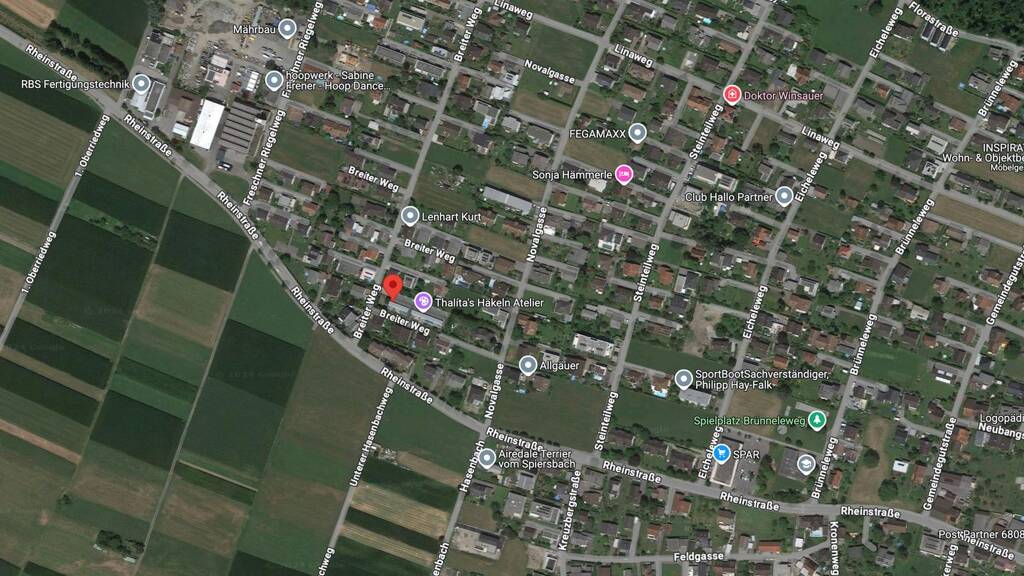Select the Airedale Terrier vom Spiersbach pin
1024x576 pixels.
pyautogui.click(x=487, y=458)
